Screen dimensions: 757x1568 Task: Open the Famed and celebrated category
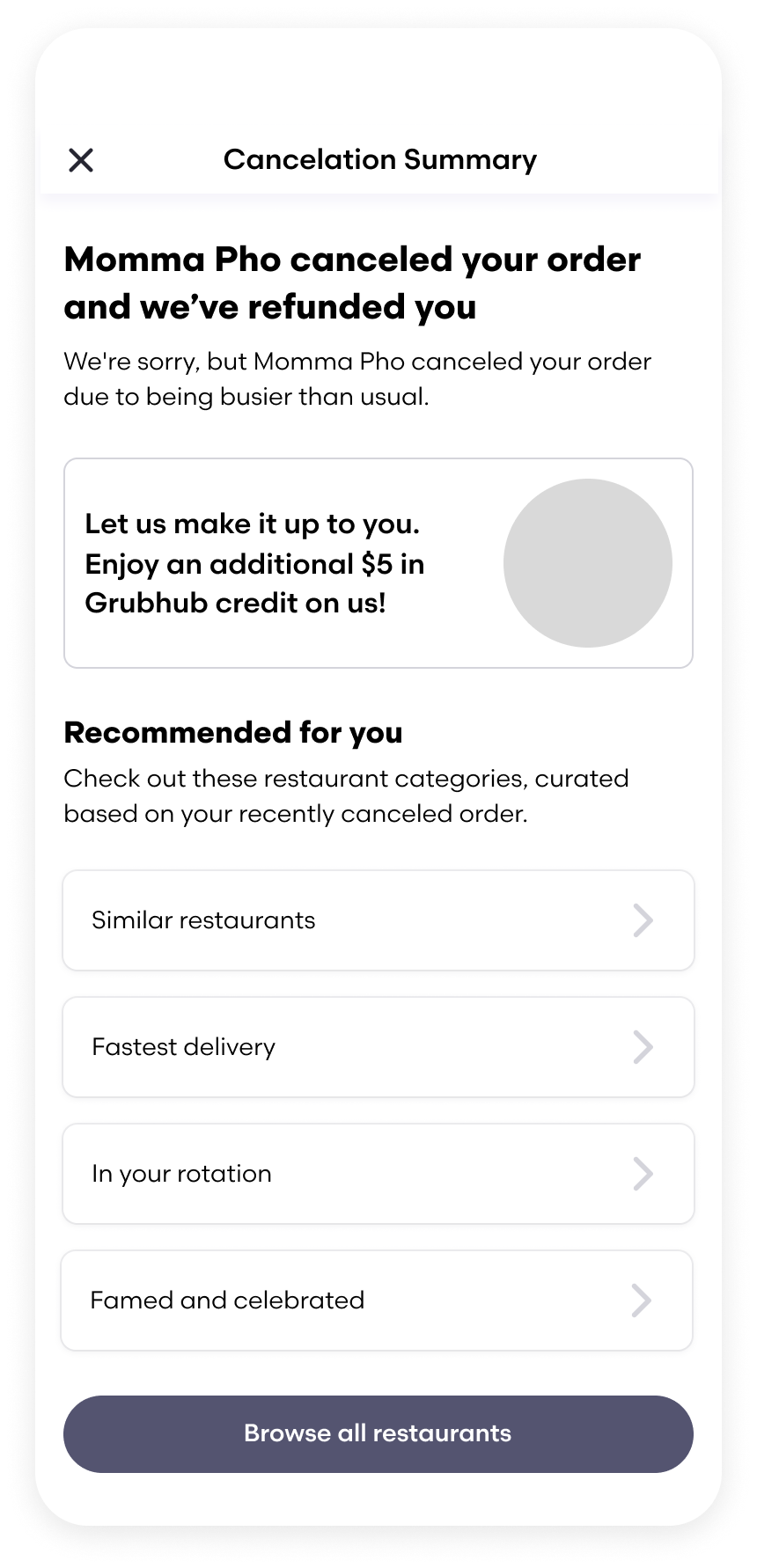coord(378,1301)
